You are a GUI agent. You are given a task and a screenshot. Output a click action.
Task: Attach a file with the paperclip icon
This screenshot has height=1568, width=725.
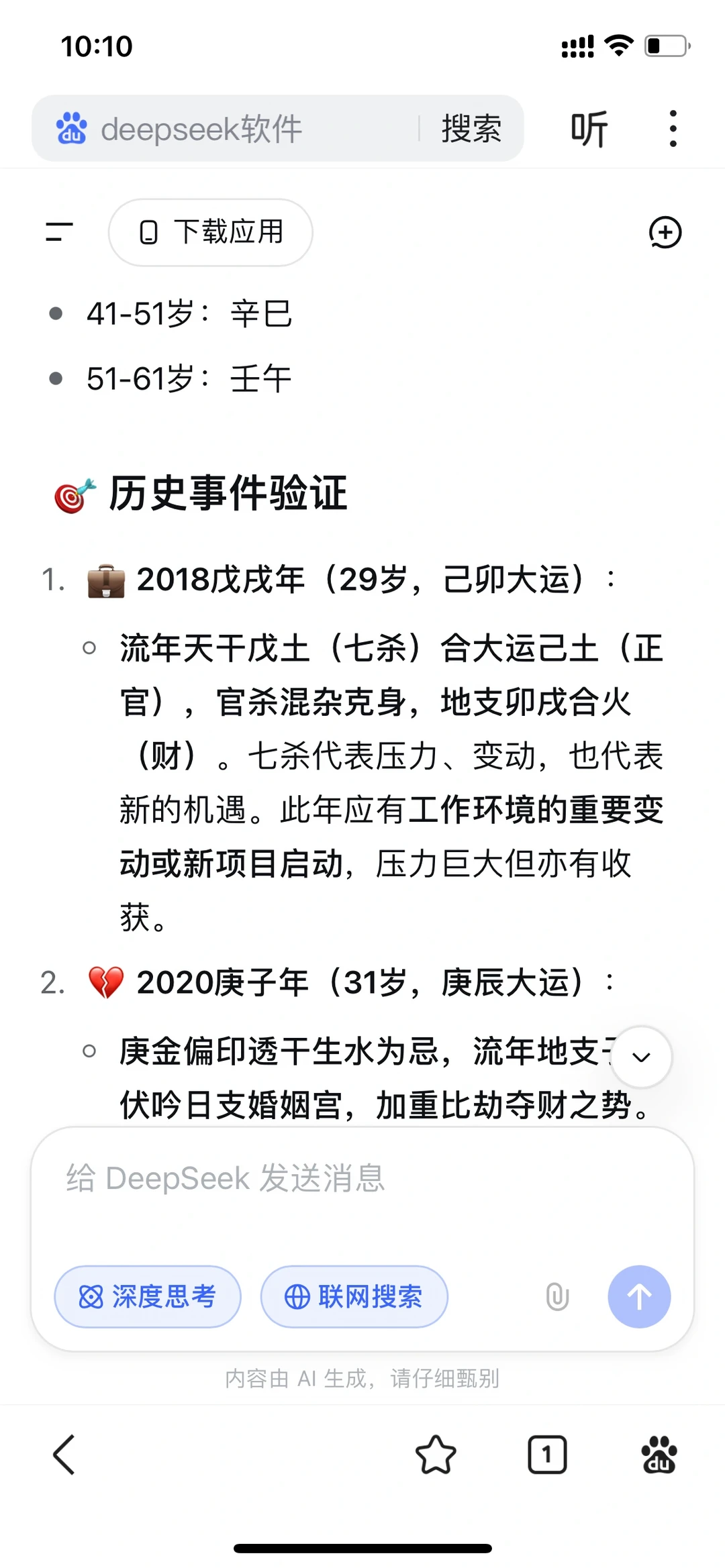[557, 1296]
